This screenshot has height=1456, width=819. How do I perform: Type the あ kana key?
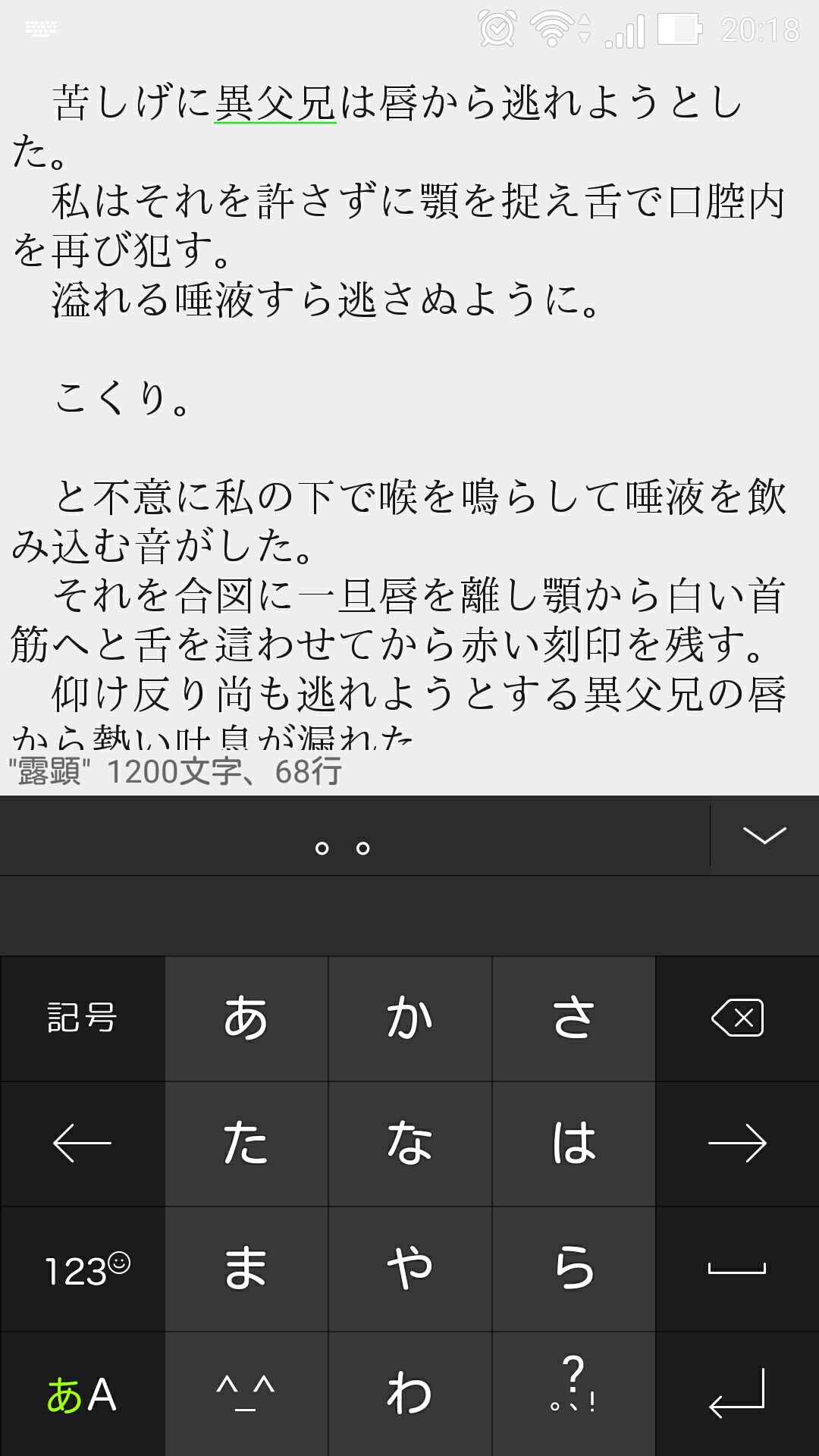pyautogui.click(x=246, y=1018)
